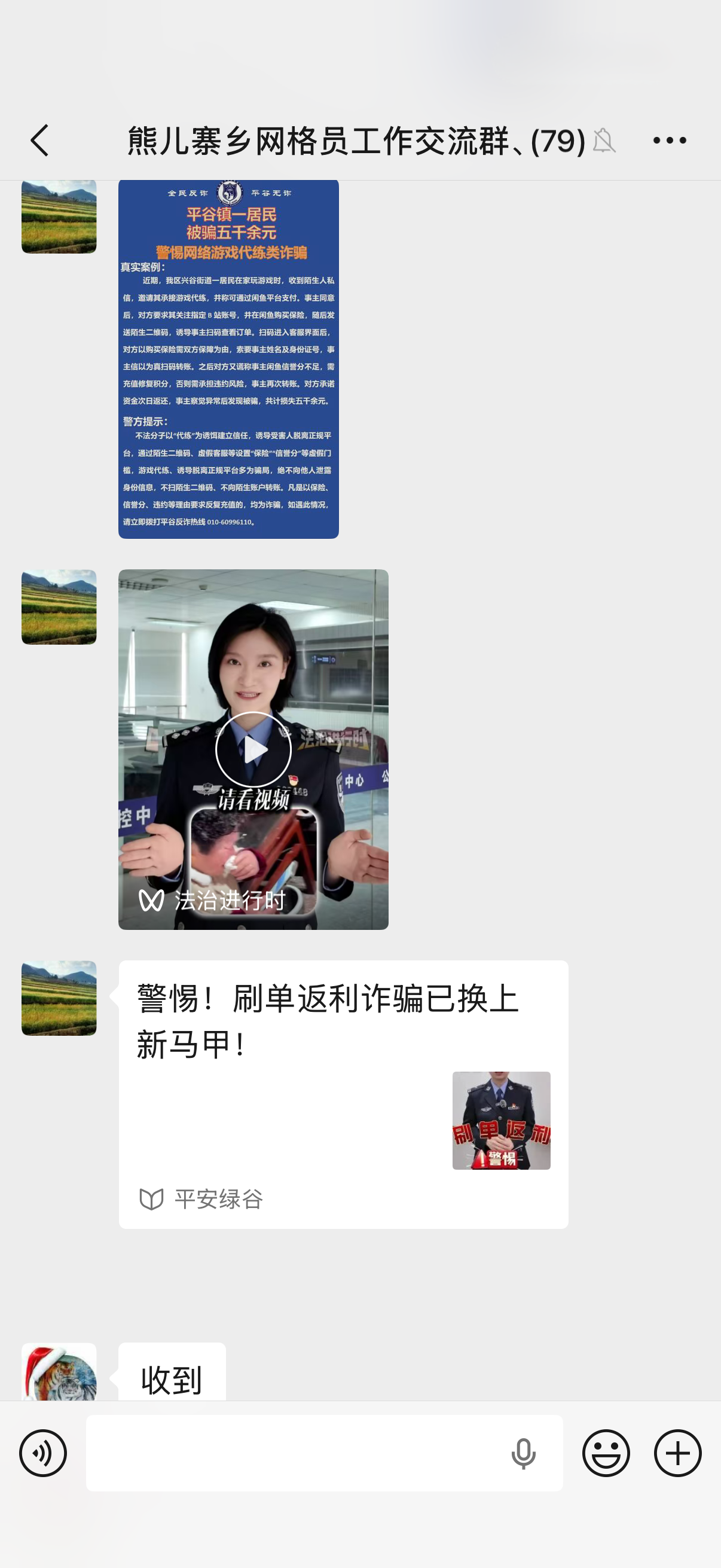This screenshot has width=721, height=1568.
Task: Open the emoji sticker panel
Action: coord(606,1453)
